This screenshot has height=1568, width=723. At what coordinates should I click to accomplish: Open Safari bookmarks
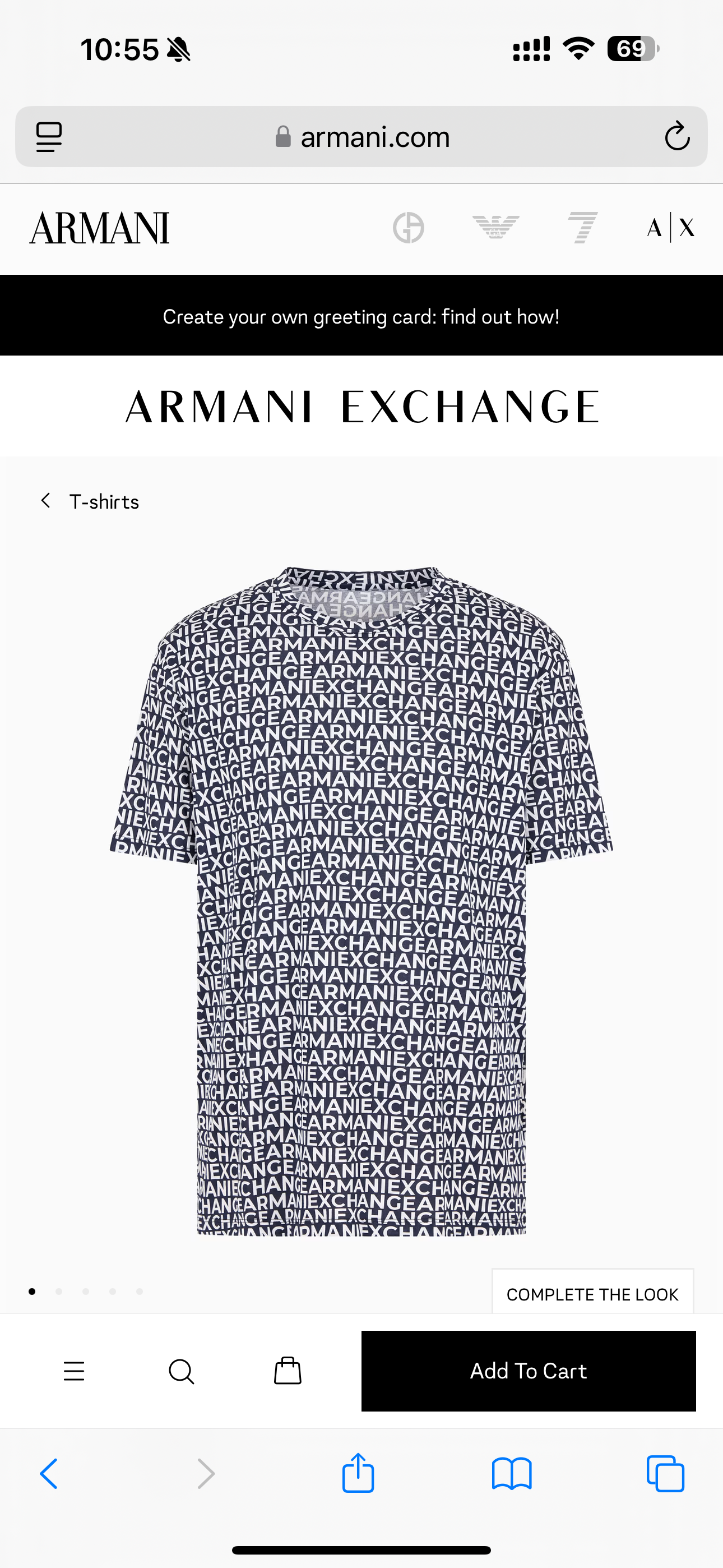(x=512, y=1473)
